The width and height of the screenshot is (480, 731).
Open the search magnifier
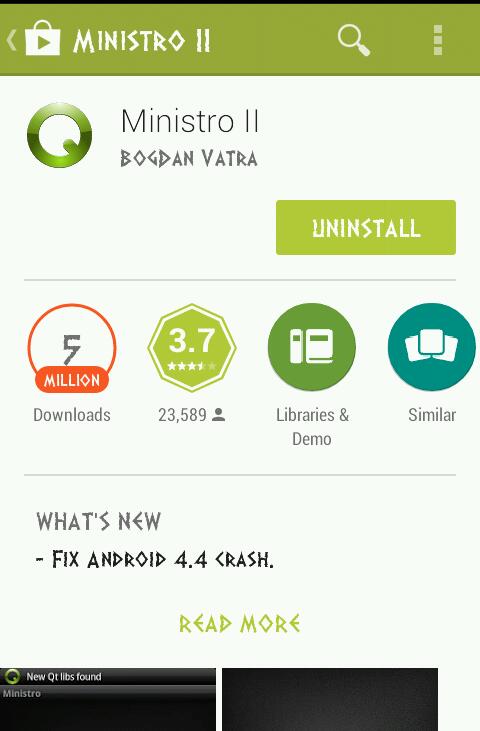pos(354,40)
